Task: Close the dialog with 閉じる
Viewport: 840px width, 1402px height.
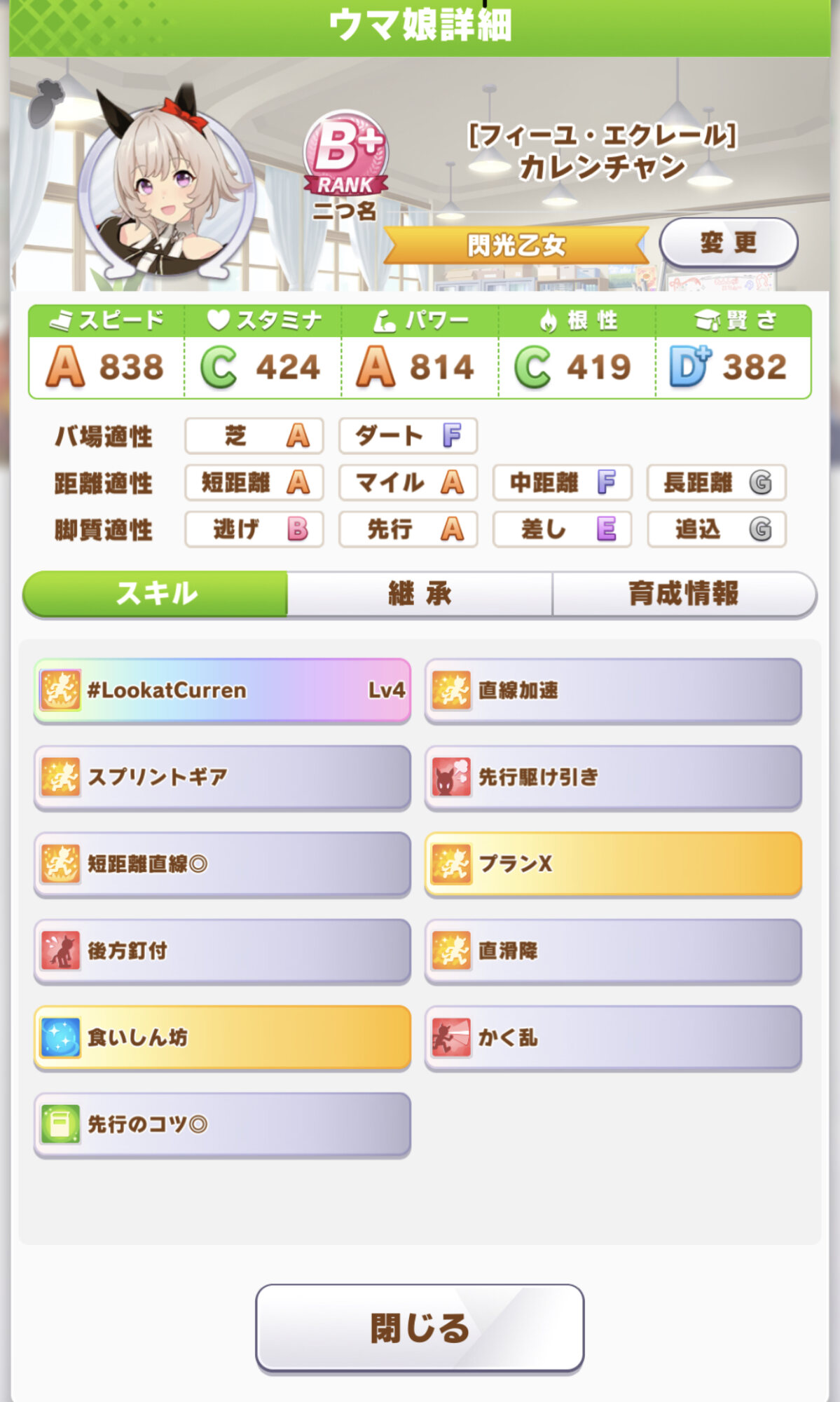Action: pos(420,1327)
